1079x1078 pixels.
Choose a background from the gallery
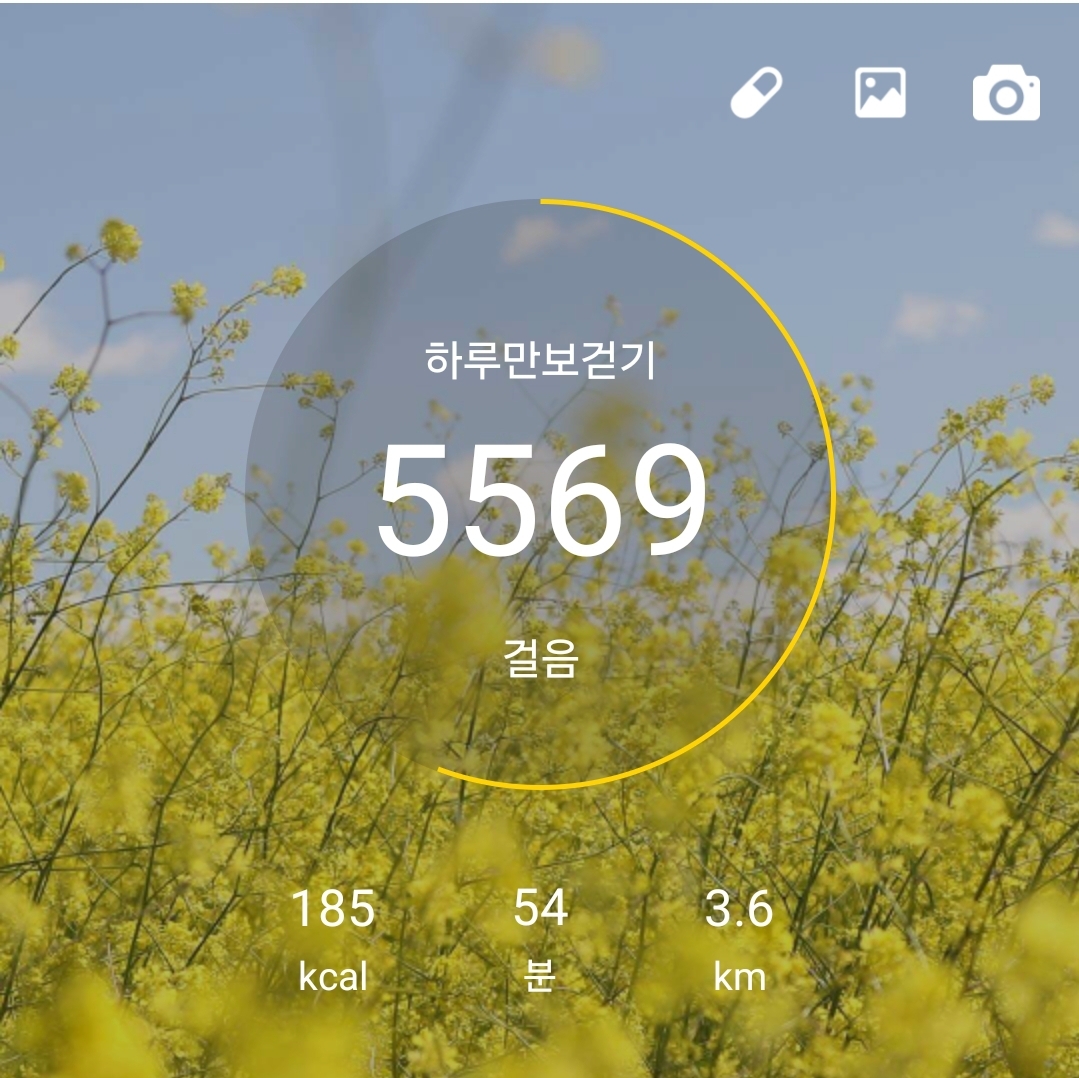[x=880, y=93]
